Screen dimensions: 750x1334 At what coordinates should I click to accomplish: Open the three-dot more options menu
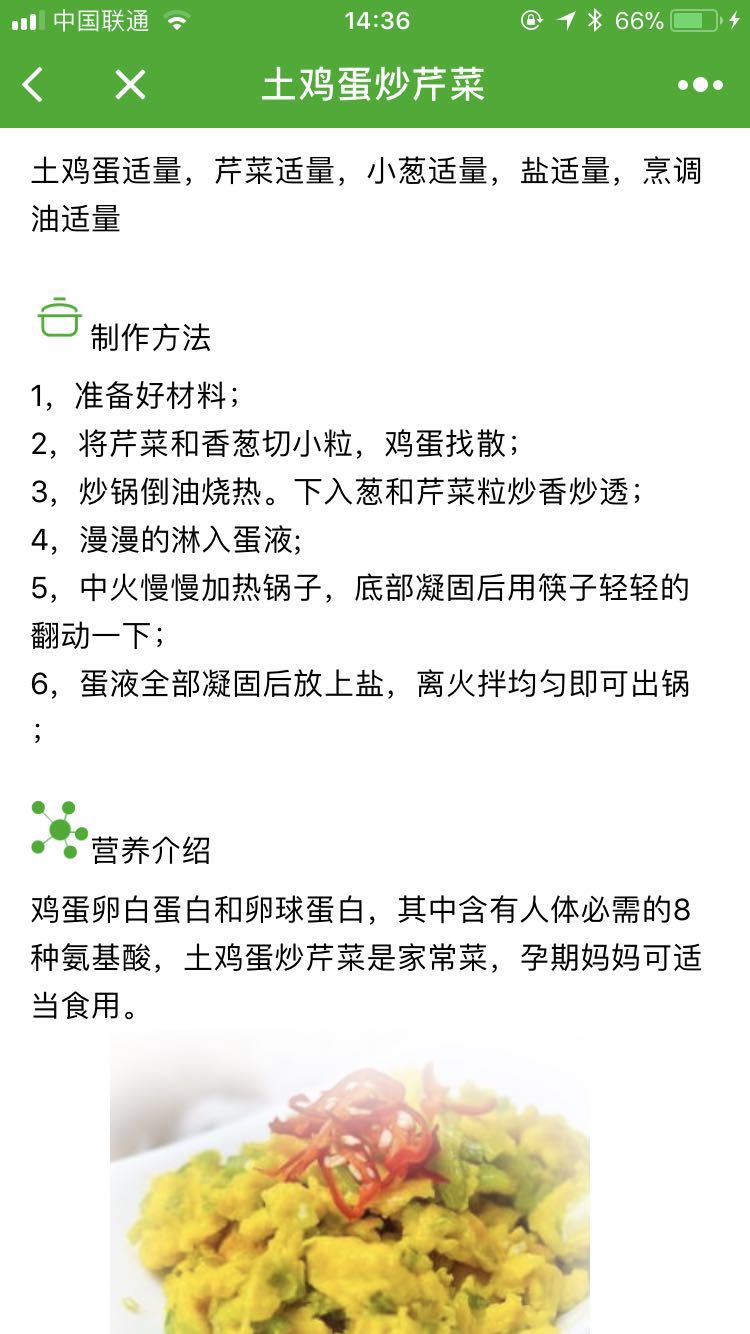point(700,85)
